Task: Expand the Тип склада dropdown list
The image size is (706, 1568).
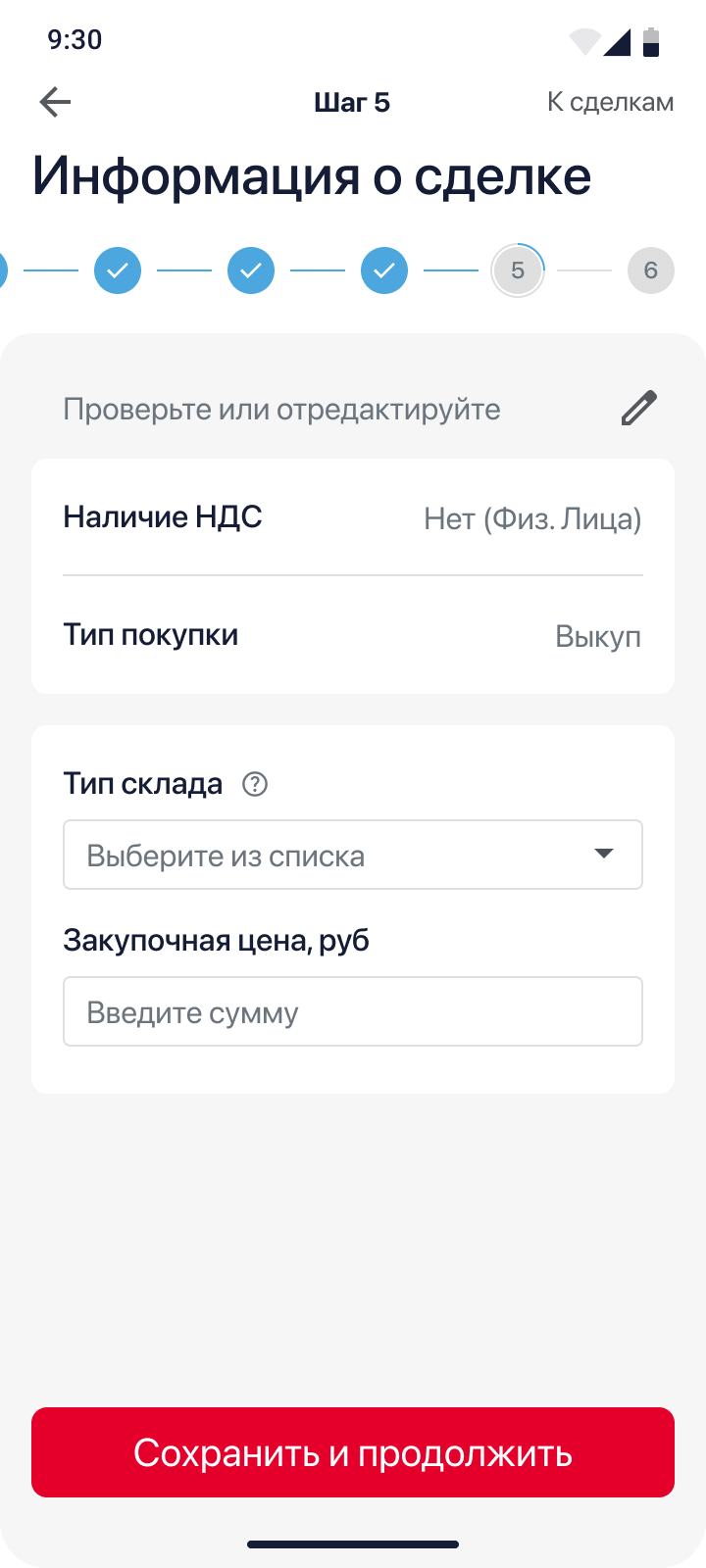Action: pyautogui.click(x=353, y=855)
